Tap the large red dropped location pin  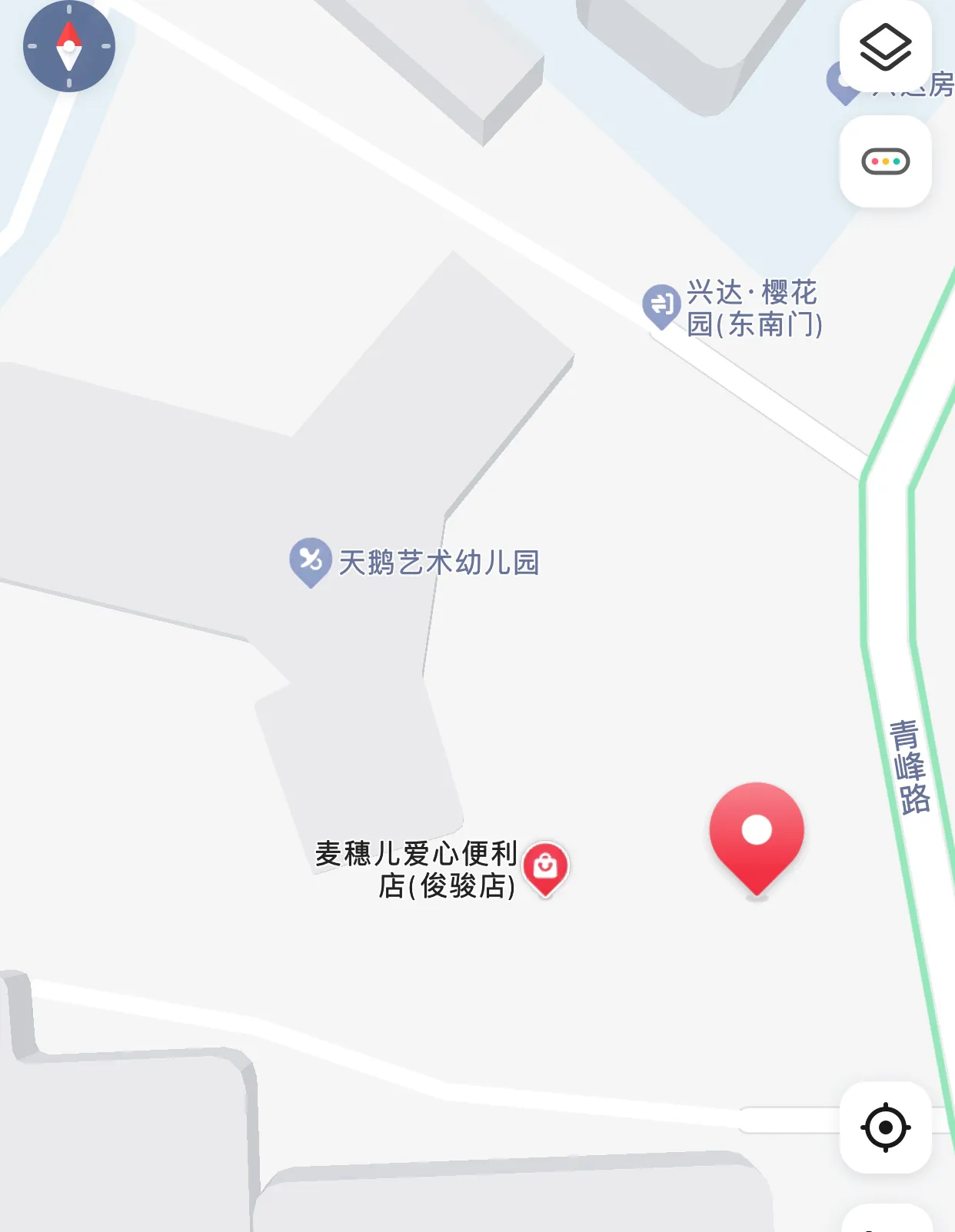(x=757, y=835)
